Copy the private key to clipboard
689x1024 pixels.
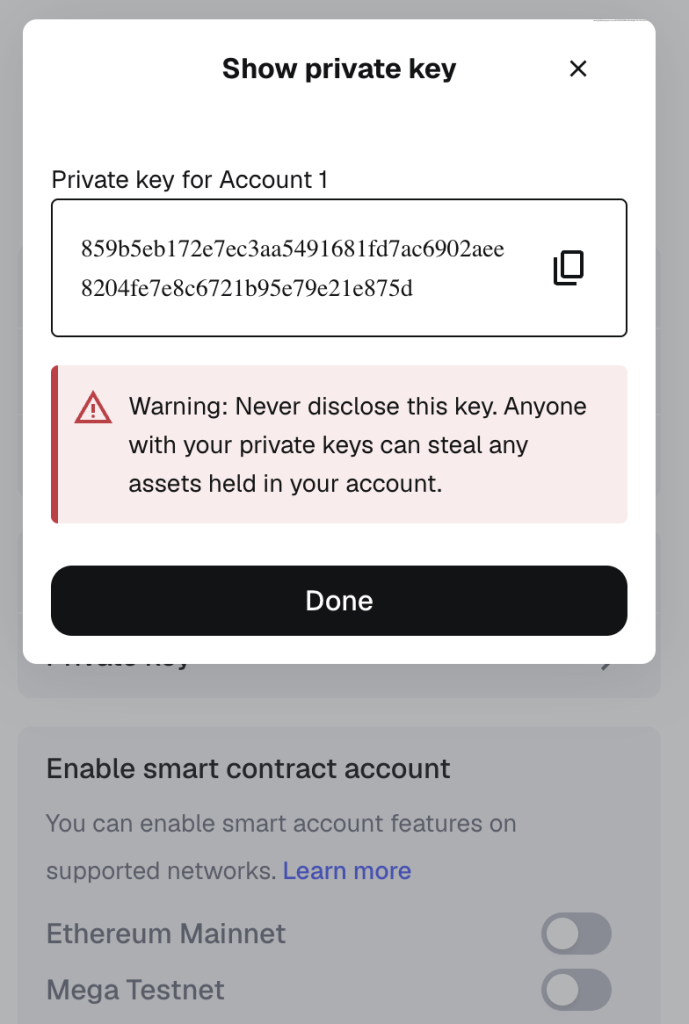click(x=568, y=268)
